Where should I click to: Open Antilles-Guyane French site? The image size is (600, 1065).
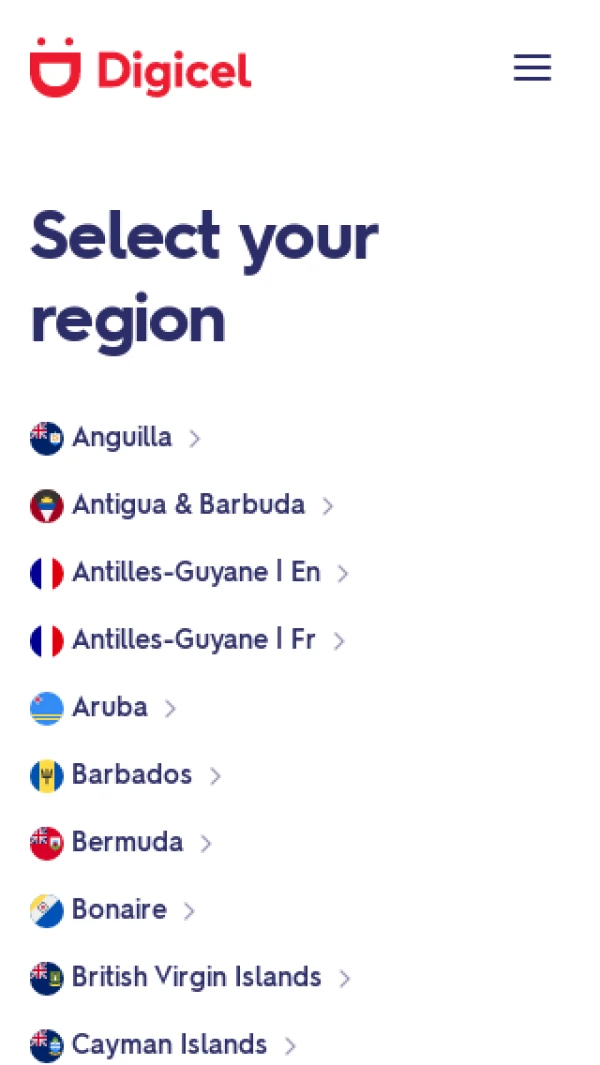[193, 640]
